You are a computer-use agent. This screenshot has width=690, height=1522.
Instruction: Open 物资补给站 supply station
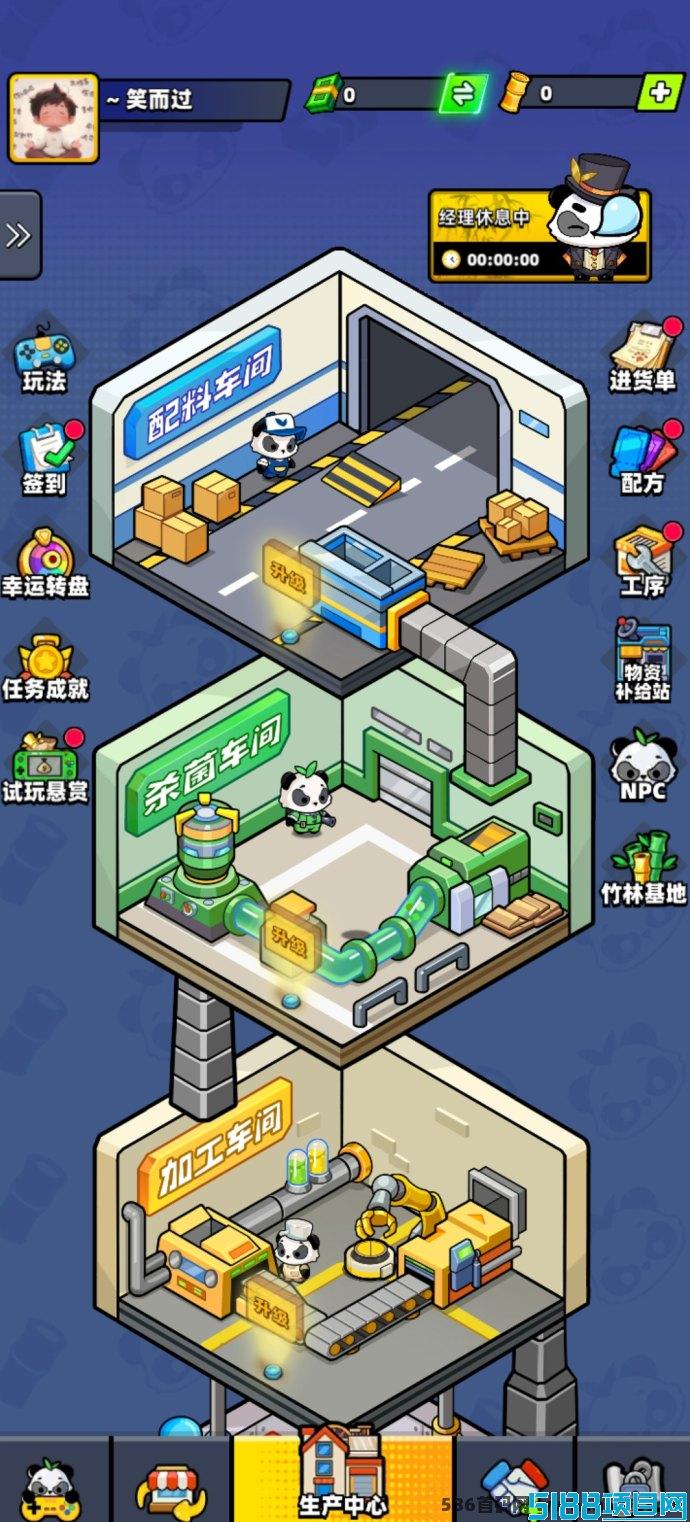click(642, 661)
